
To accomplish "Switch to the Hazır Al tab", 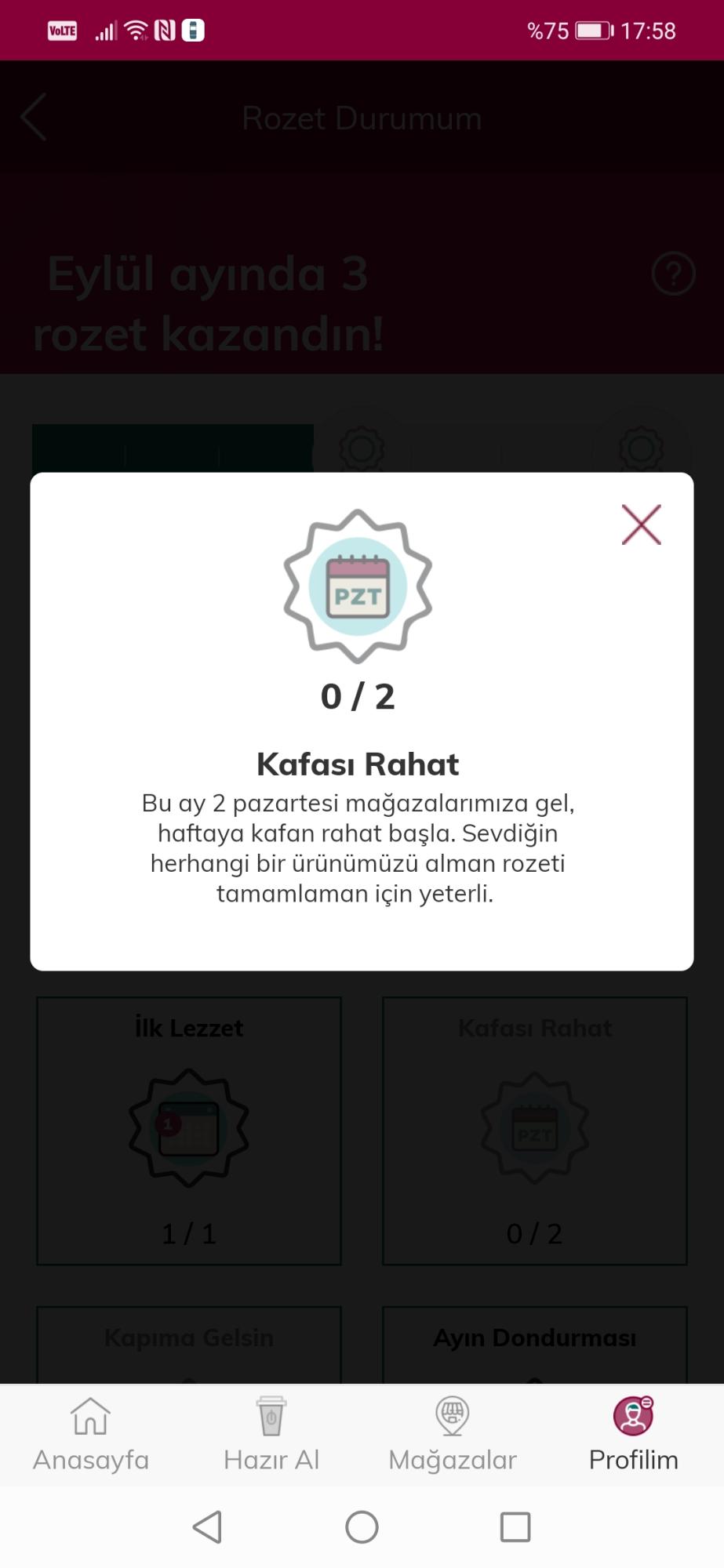I will point(271,1435).
